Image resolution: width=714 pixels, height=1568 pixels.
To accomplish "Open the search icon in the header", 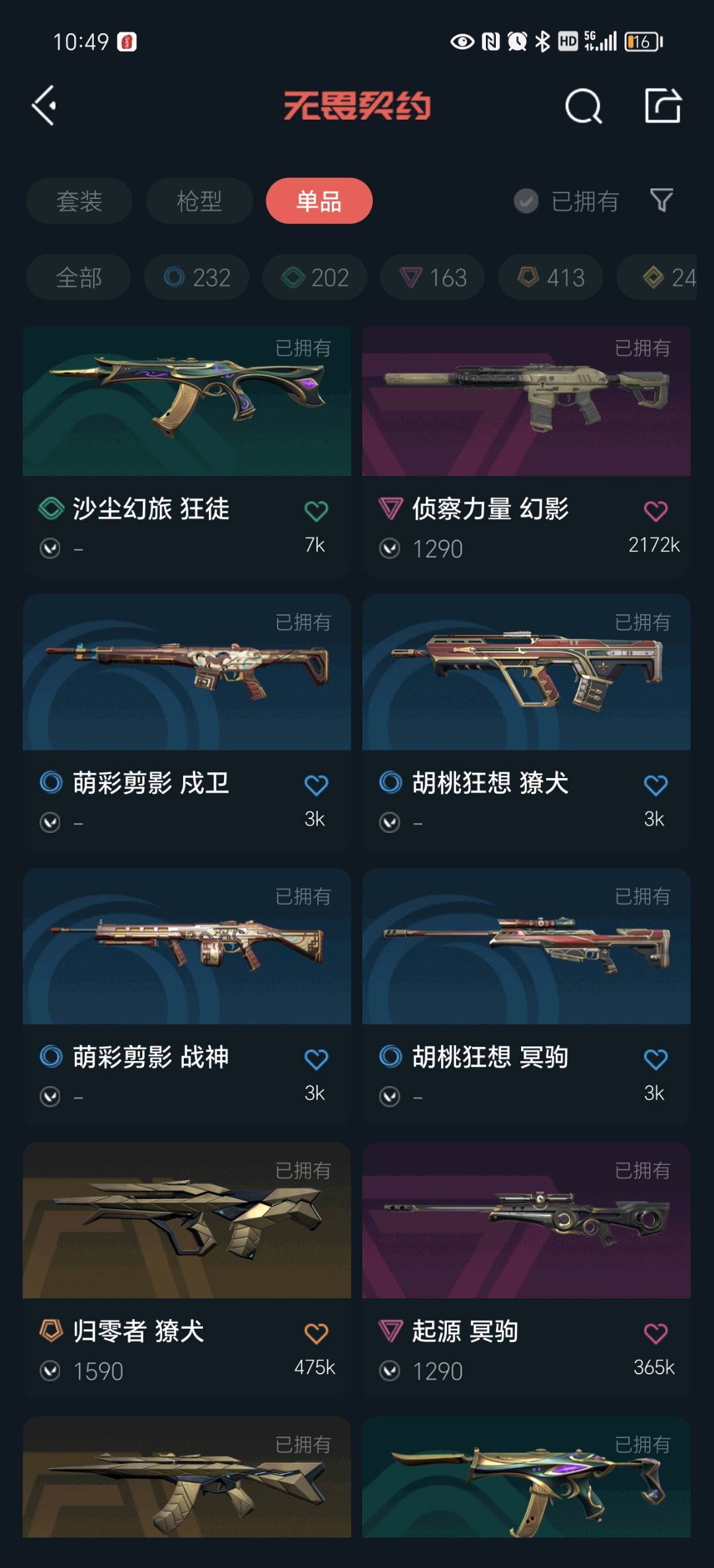I will tap(583, 106).
